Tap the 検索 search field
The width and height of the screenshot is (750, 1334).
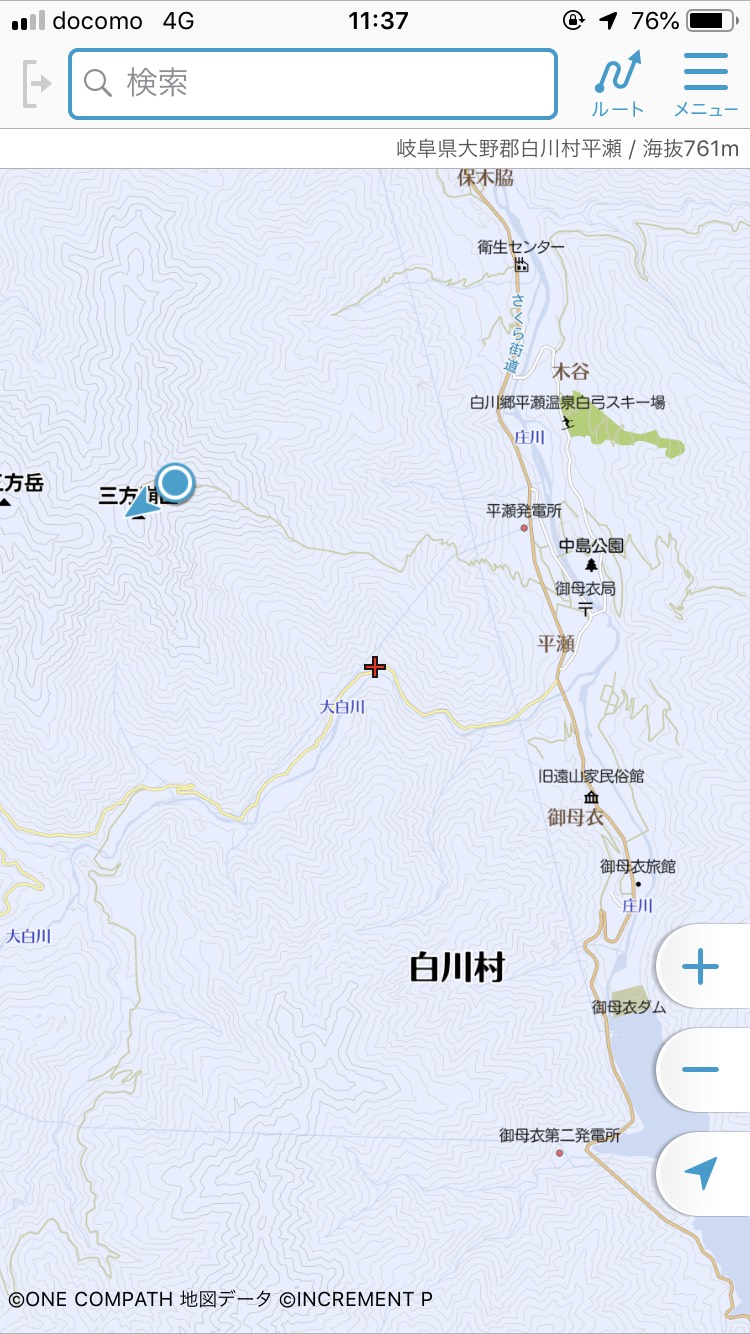click(312, 84)
